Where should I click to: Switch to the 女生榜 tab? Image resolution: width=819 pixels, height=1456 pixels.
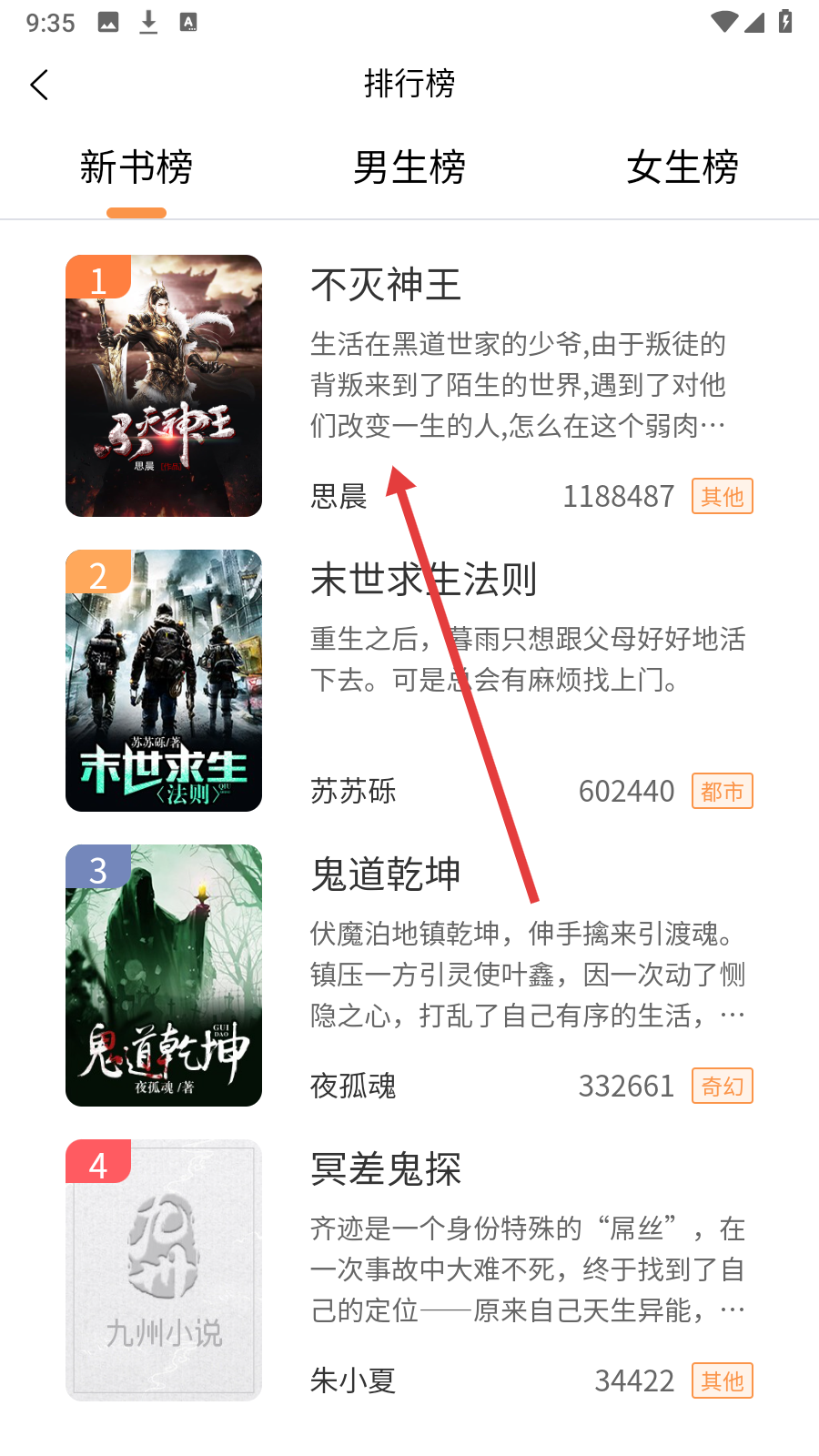[x=682, y=167]
